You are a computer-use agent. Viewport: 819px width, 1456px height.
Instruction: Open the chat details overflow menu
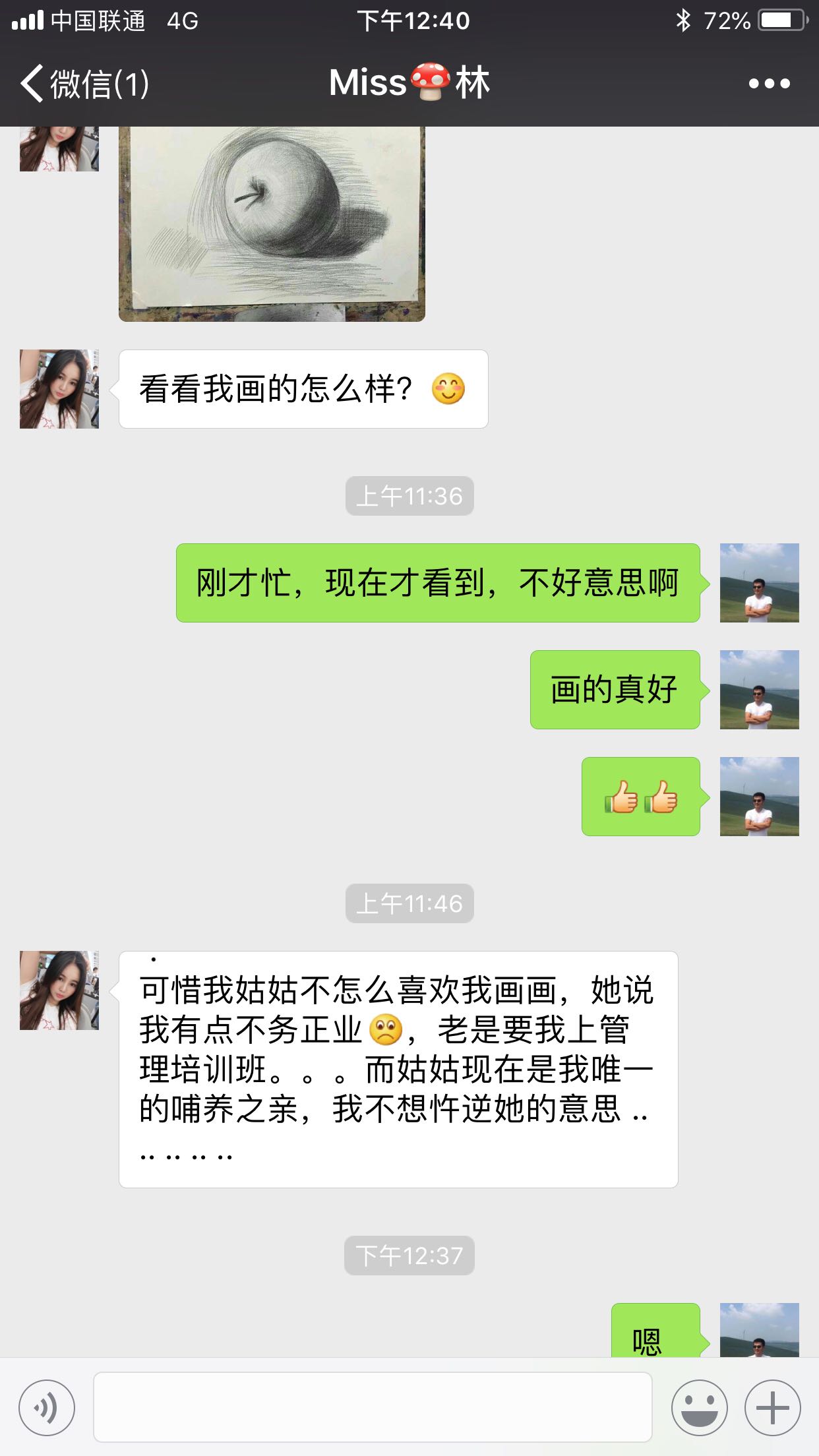click(x=769, y=84)
